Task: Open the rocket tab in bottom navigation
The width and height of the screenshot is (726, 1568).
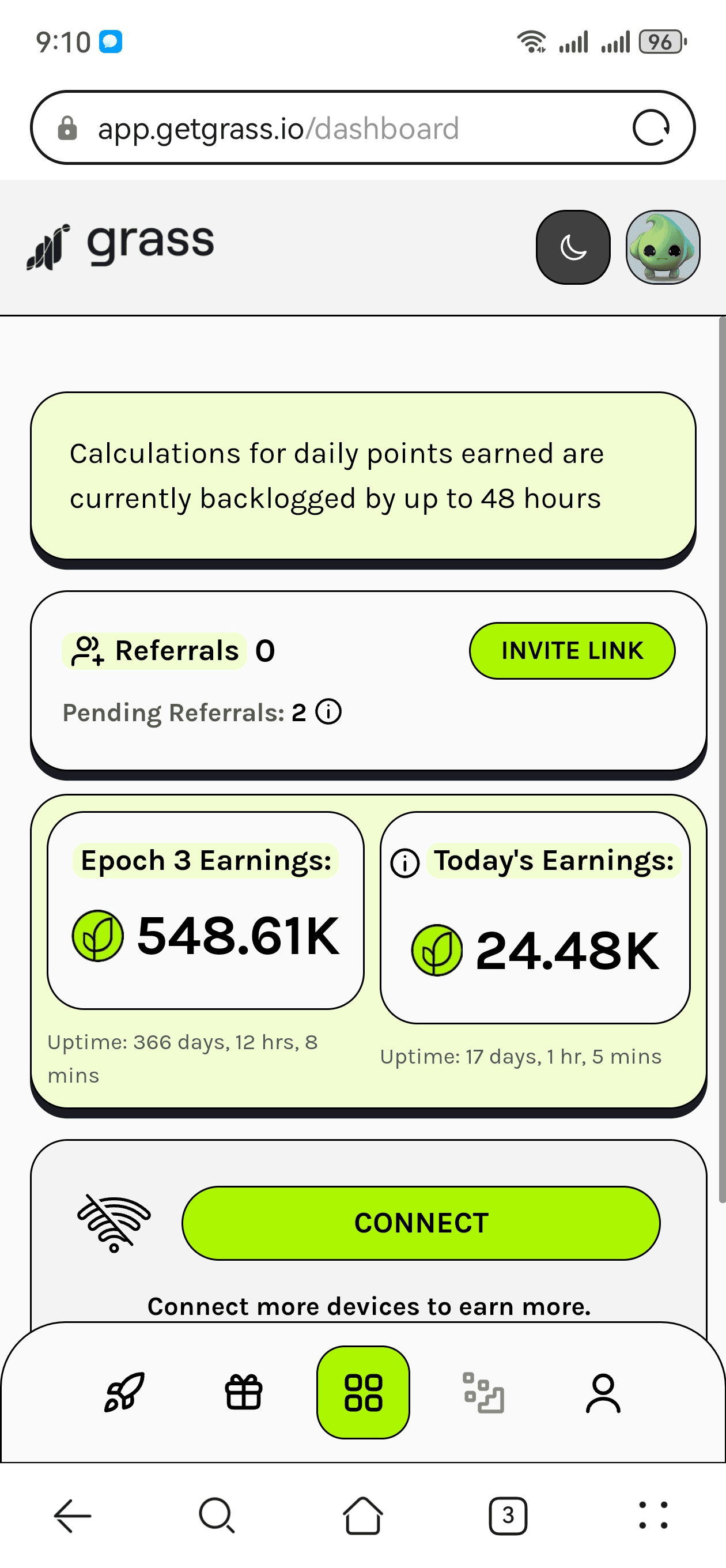Action: click(x=124, y=1392)
